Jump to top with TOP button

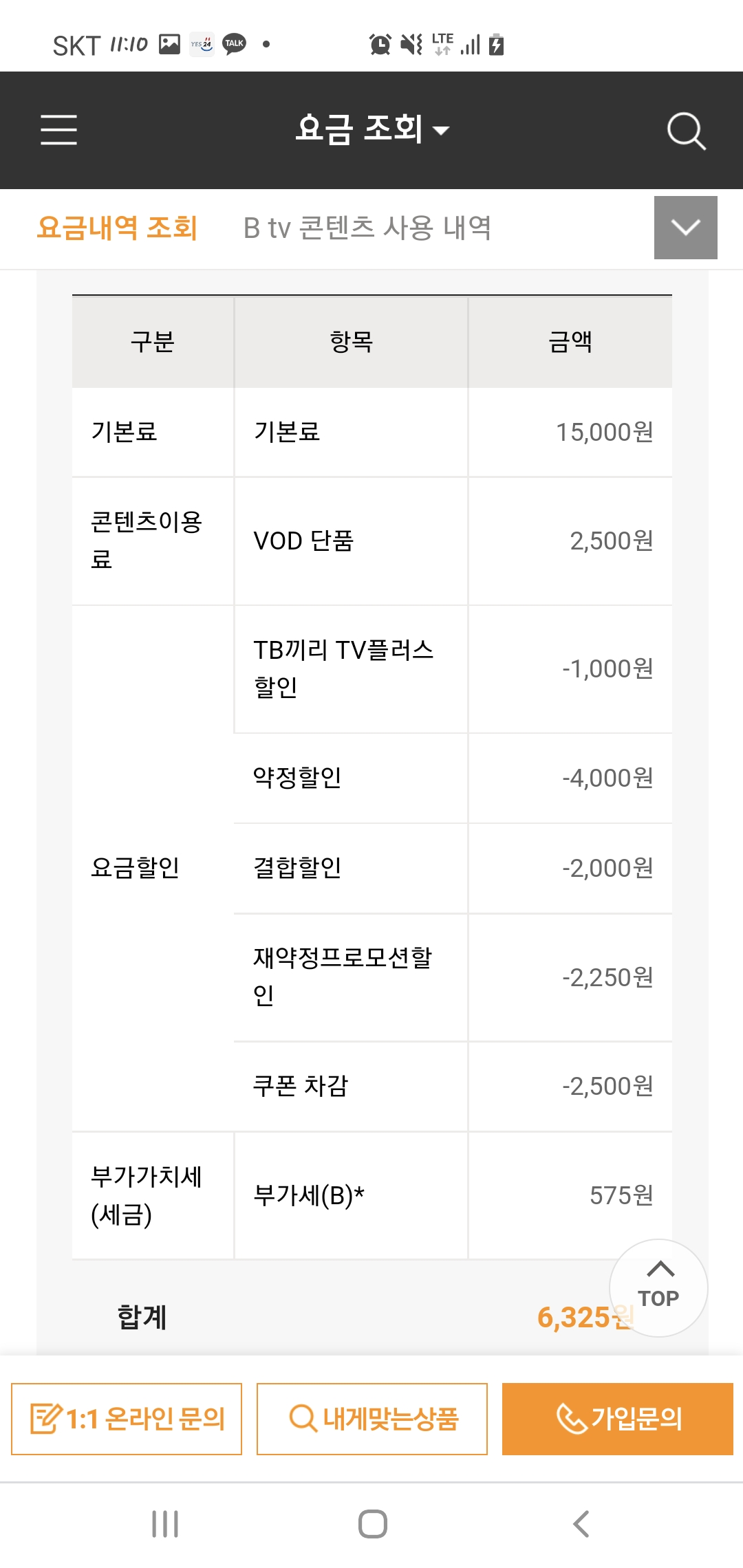(x=658, y=1287)
